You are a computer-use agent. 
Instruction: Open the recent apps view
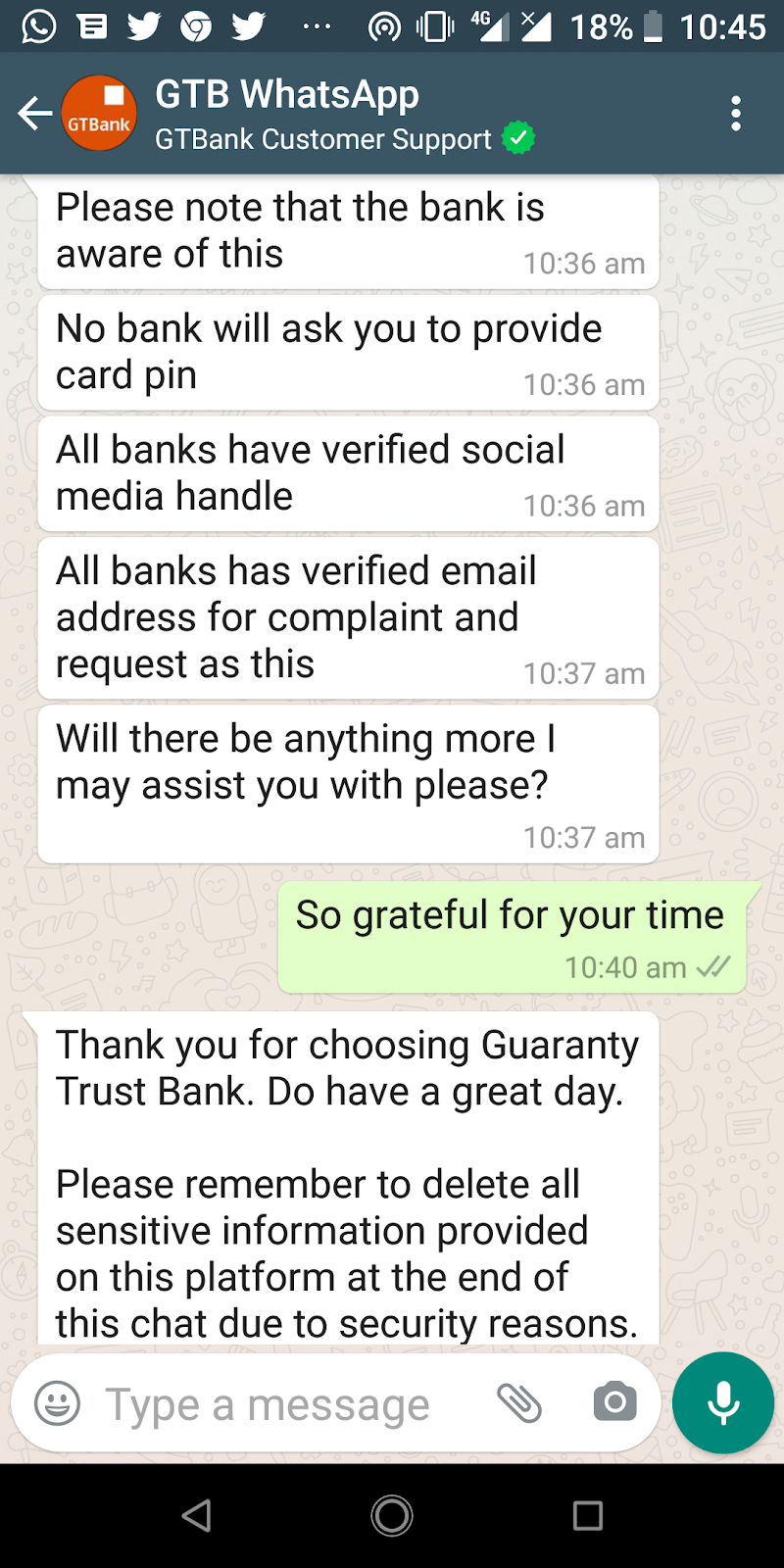587,1516
